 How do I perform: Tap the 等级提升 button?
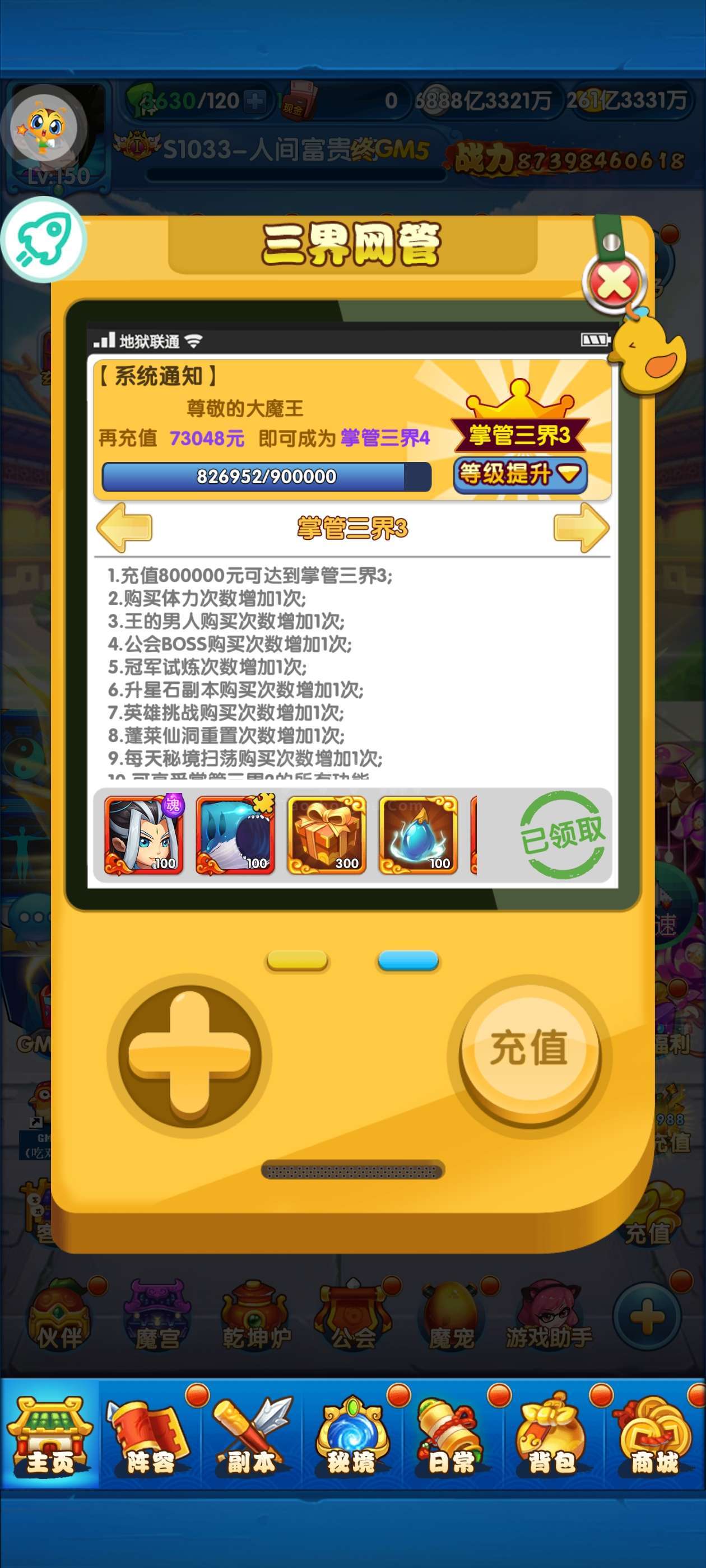(519, 474)
